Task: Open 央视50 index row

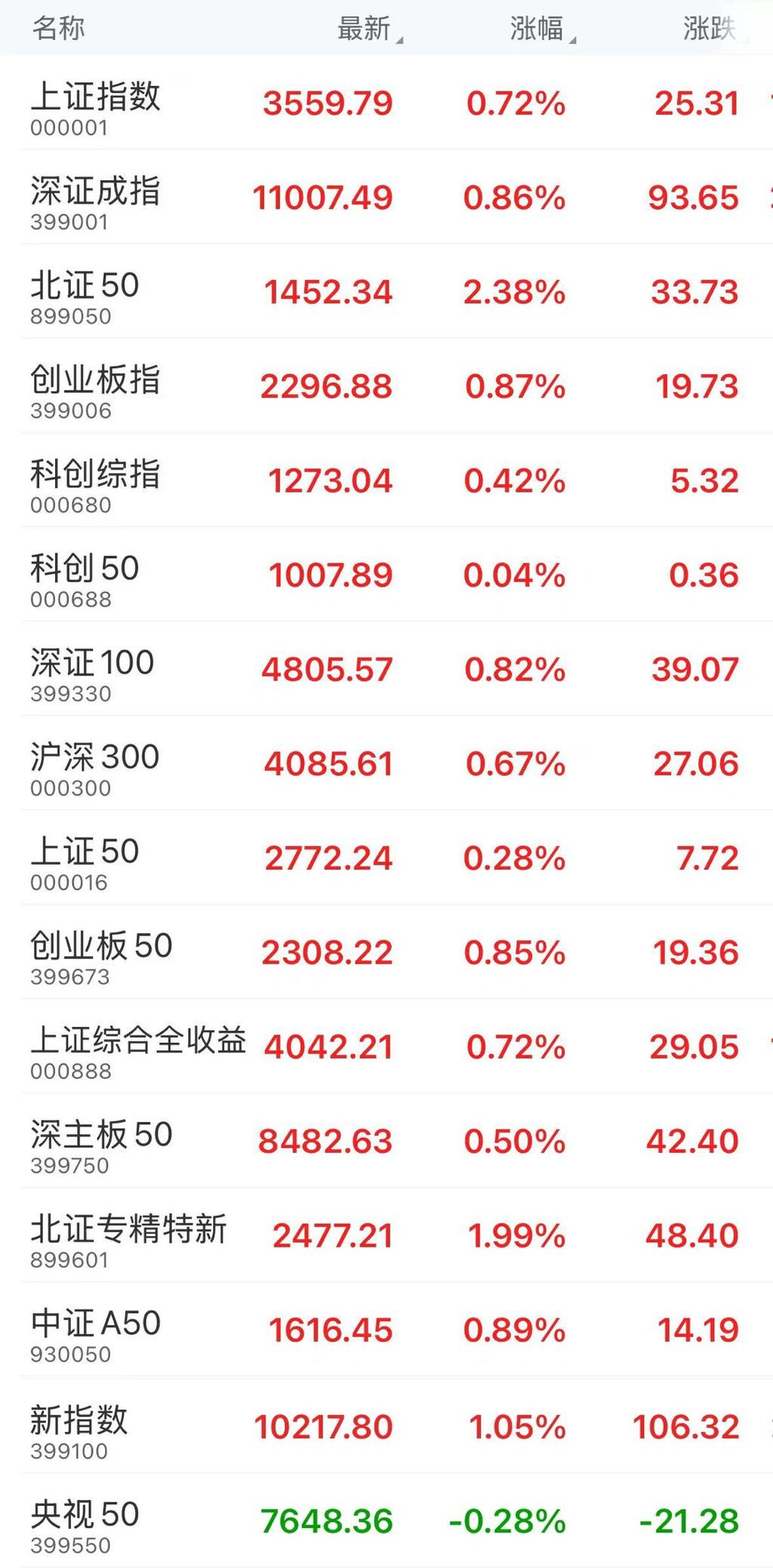Action: tap(386, 1520)
